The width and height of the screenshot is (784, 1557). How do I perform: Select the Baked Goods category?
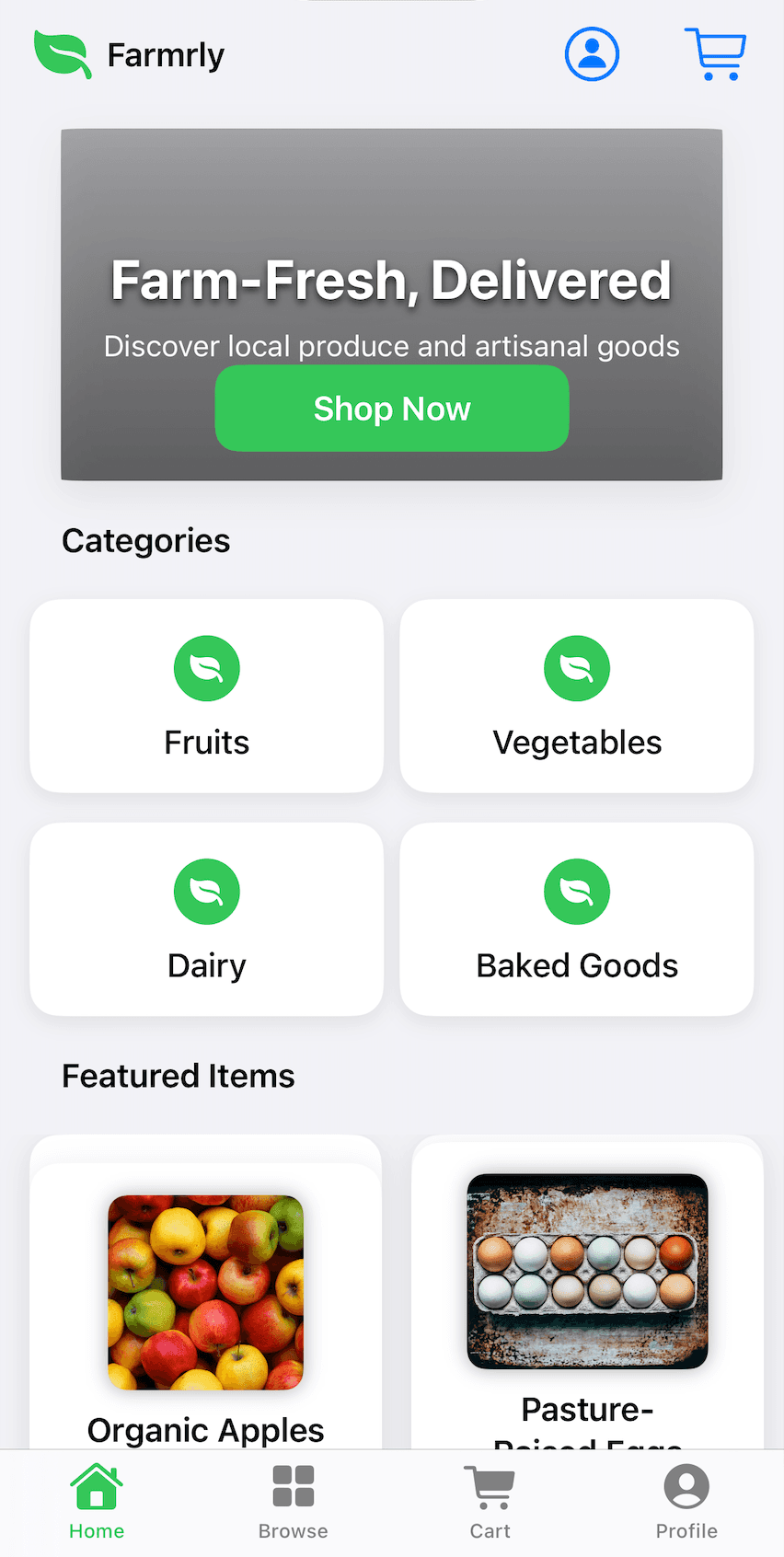coord(577,919)
